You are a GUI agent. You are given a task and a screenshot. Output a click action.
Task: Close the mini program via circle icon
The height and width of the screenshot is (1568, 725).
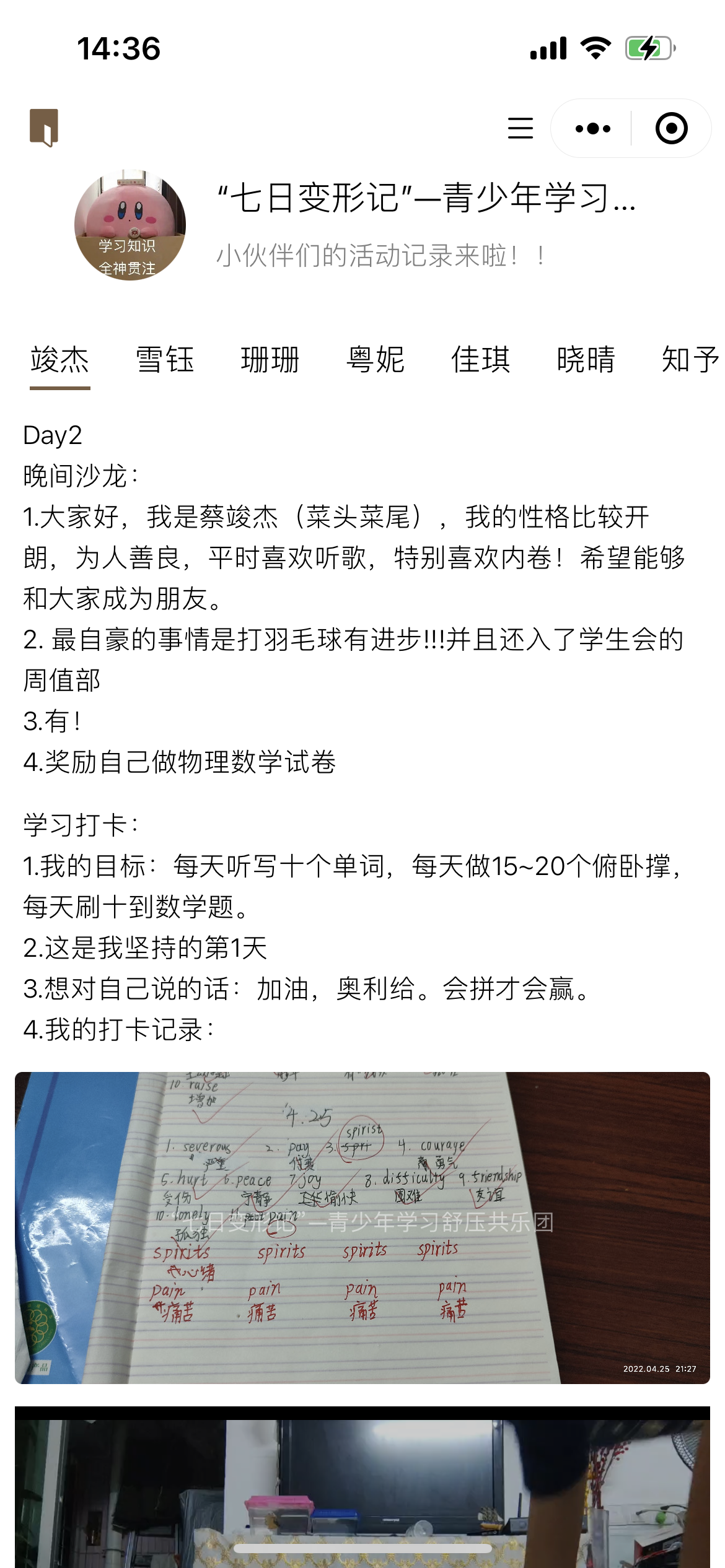tap(671, 128)
